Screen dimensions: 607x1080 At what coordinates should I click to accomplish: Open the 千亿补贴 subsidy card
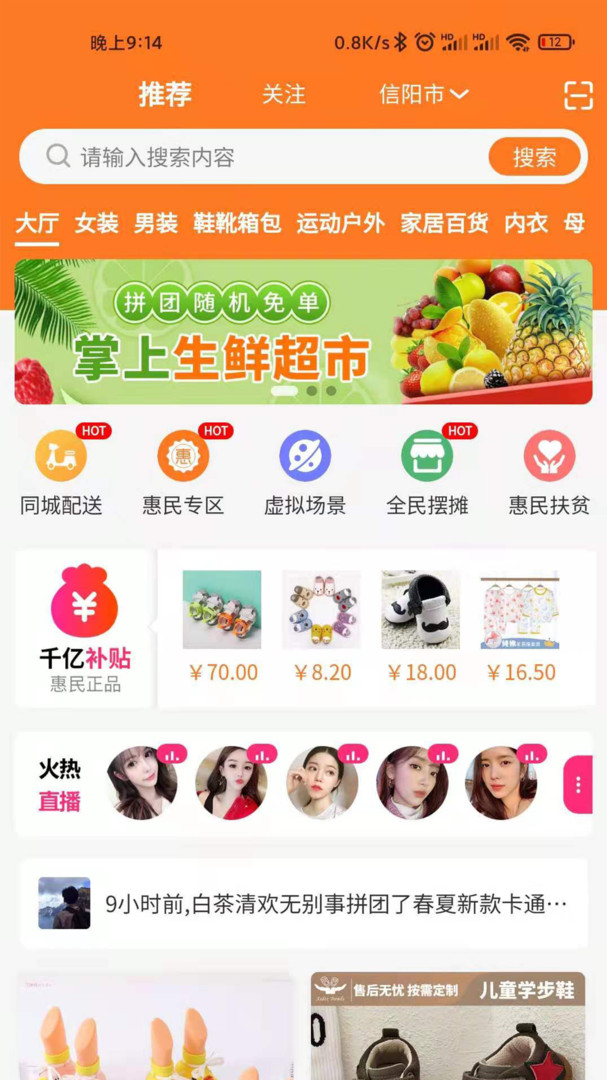pos(85,629)
